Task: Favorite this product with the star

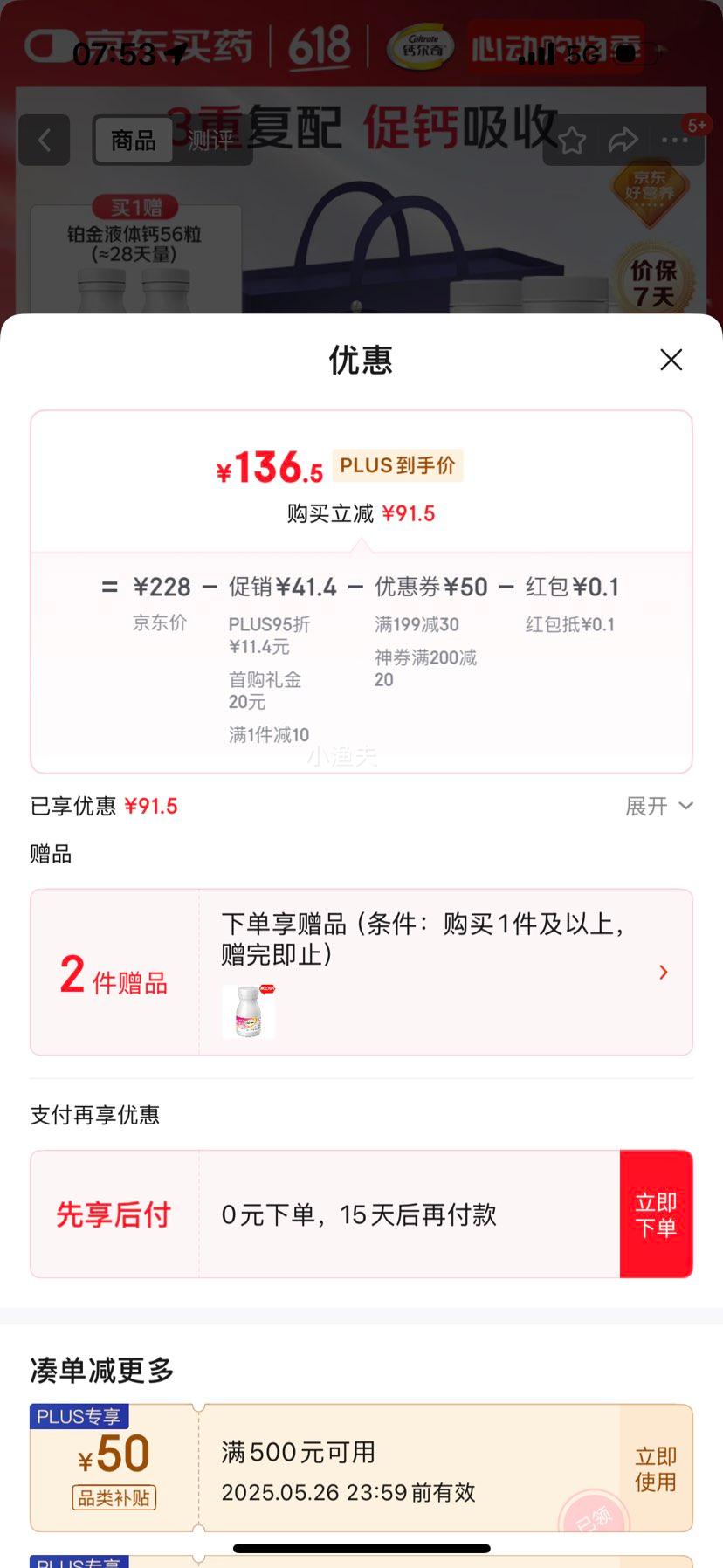Action: 572,140
